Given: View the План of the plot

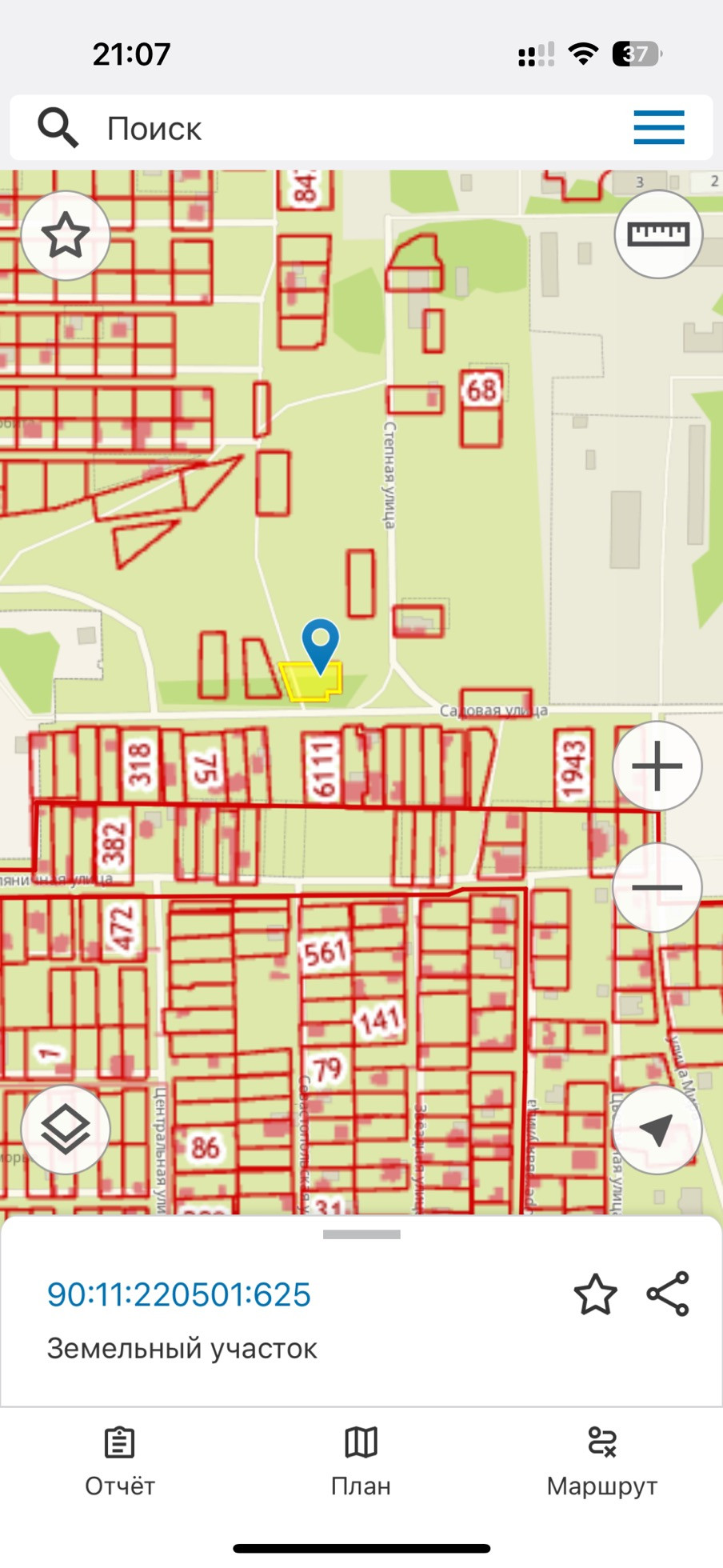Looking at the screenshot, I should 361,1462.
